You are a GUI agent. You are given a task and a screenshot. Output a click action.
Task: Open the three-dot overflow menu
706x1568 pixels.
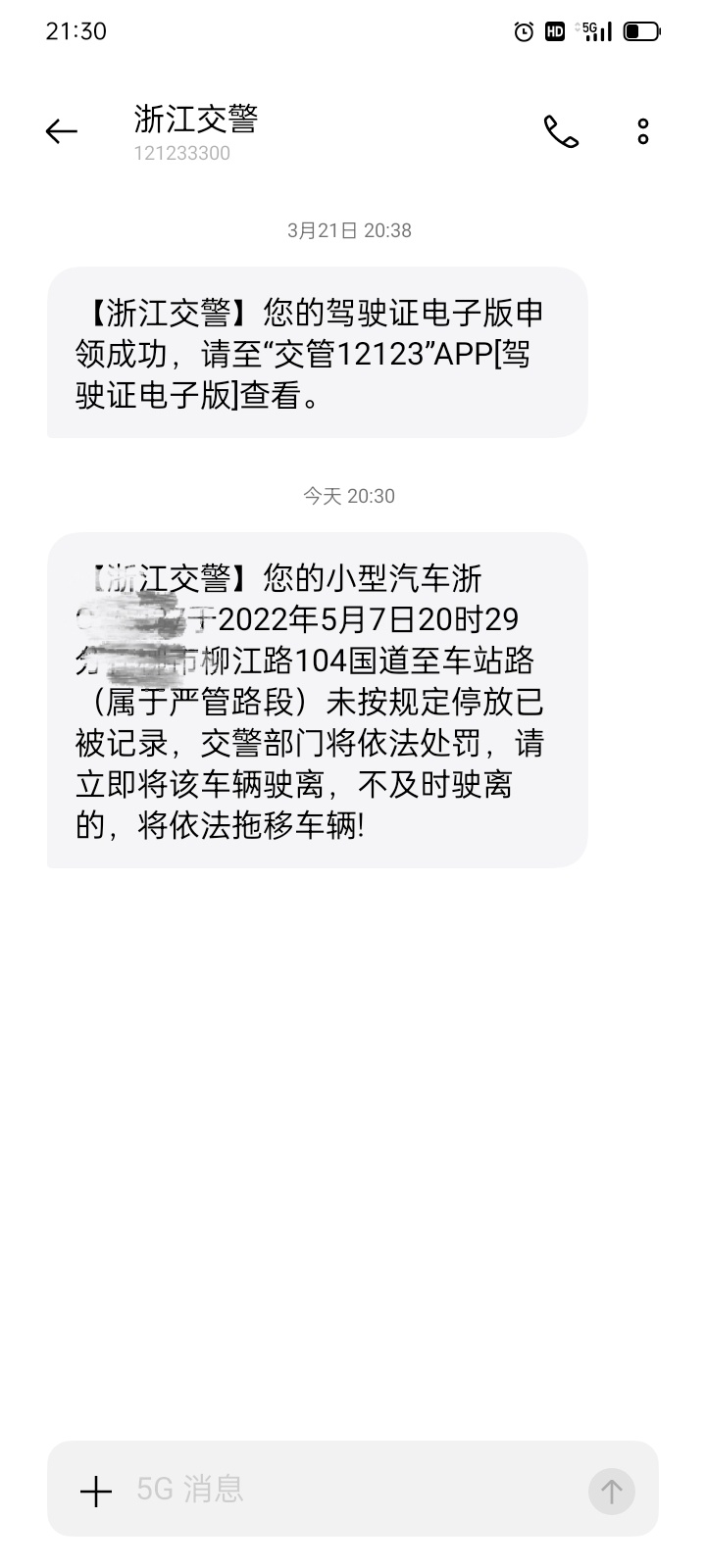tap(643, 131)
